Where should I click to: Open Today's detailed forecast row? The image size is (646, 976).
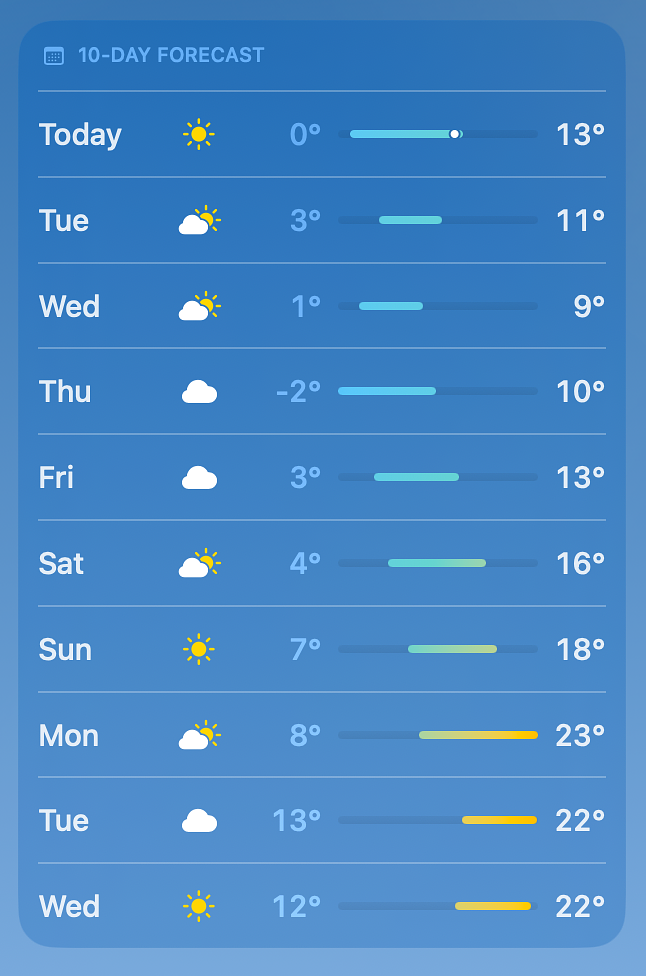[321, 134]
